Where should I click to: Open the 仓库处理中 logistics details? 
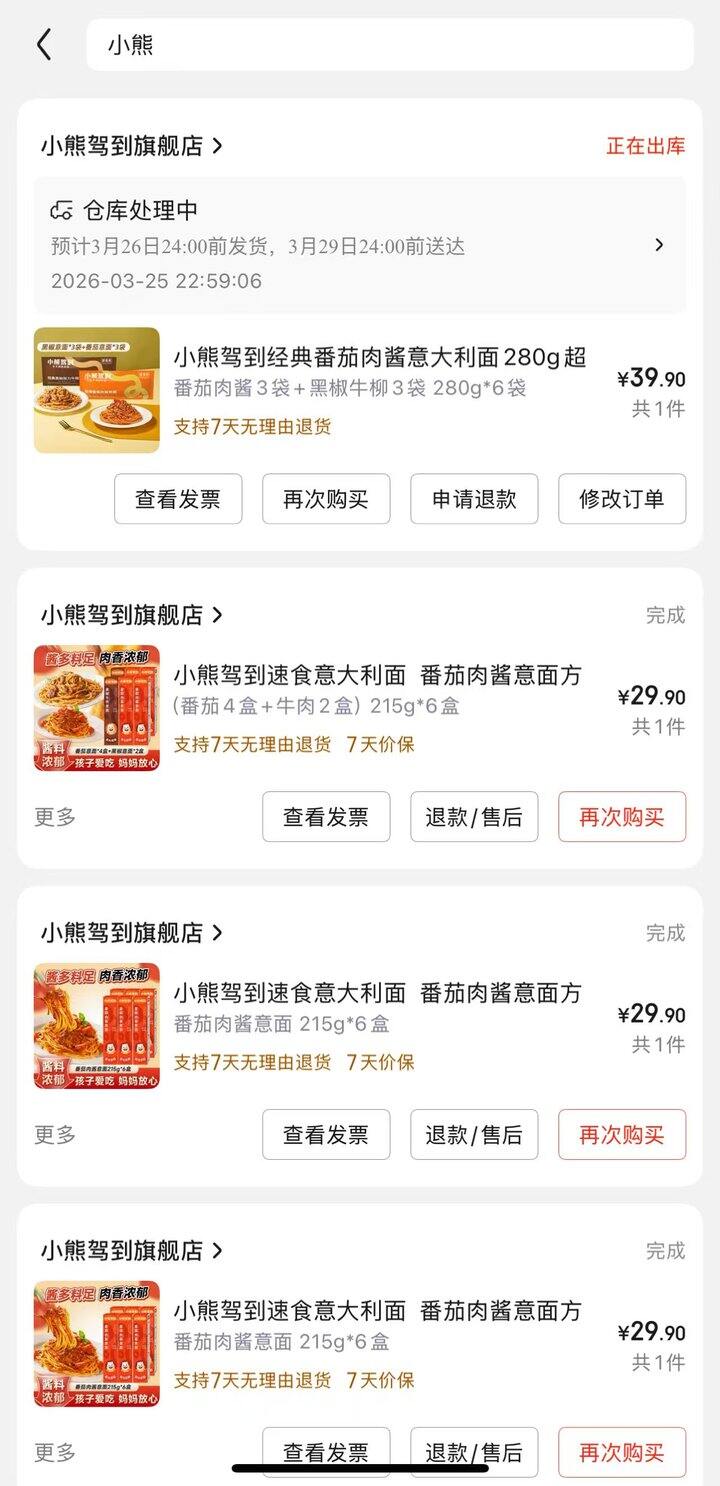[x=360, y=245]
